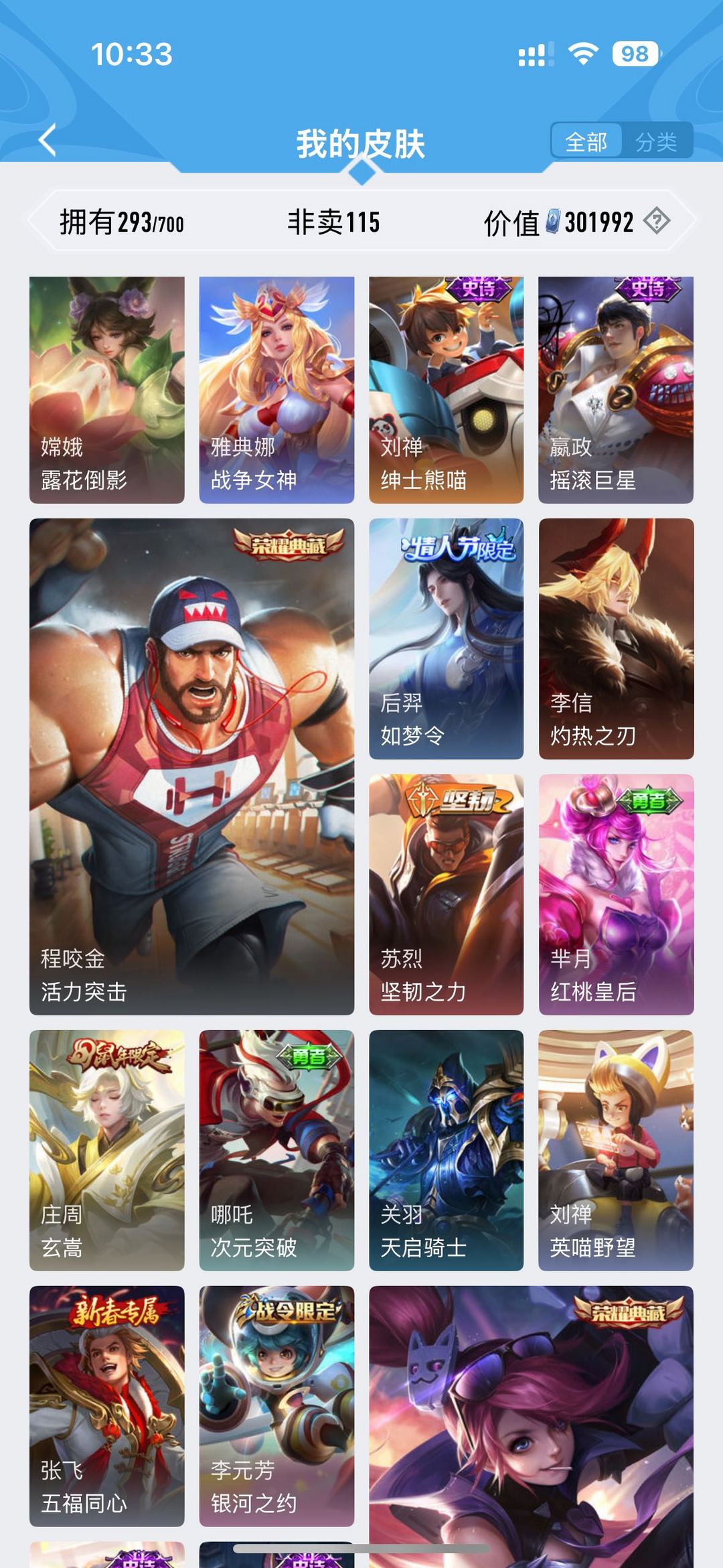View 哪吒 次元突破 skin
This screenshot has width=723, height=1568.
click(x=276, y=1151)
